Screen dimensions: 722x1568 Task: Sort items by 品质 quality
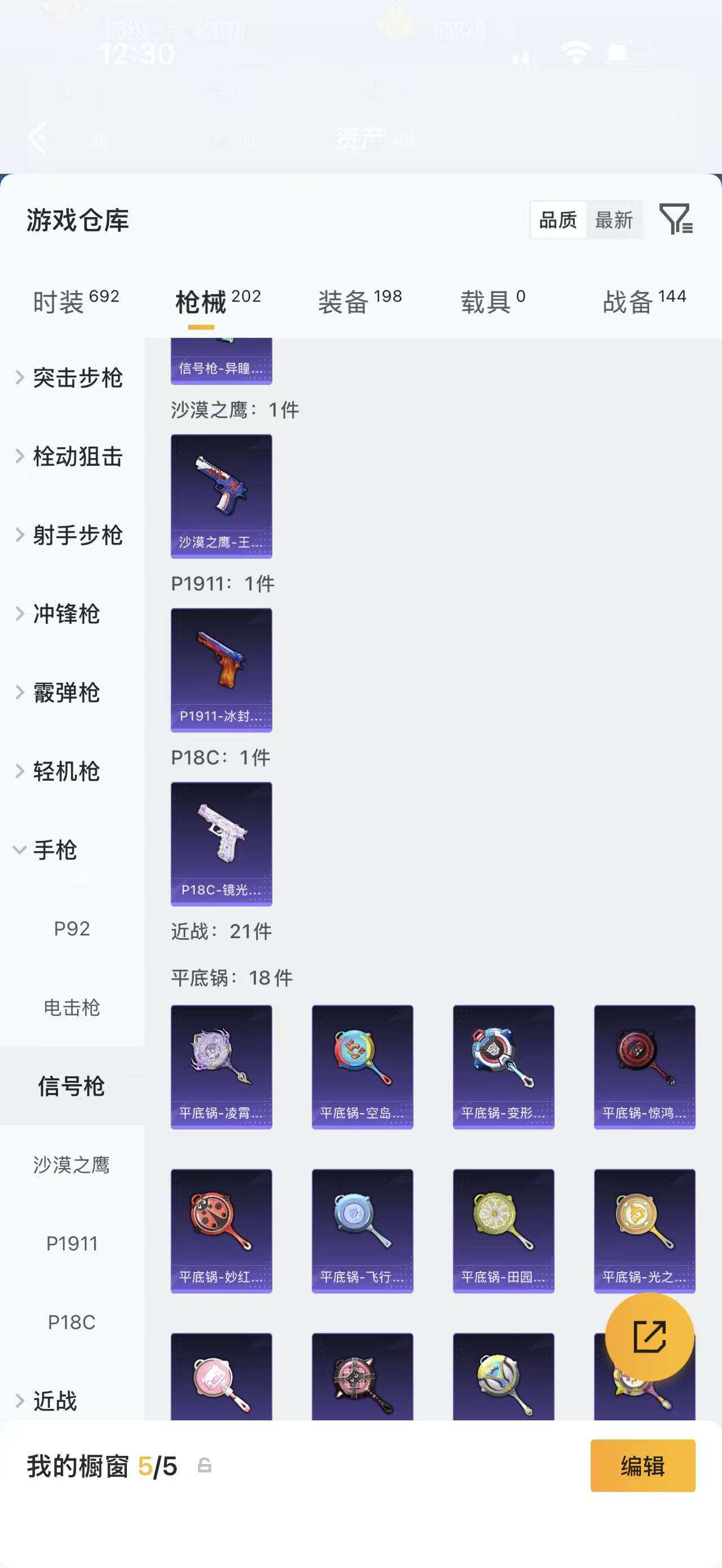coord(557,220)
